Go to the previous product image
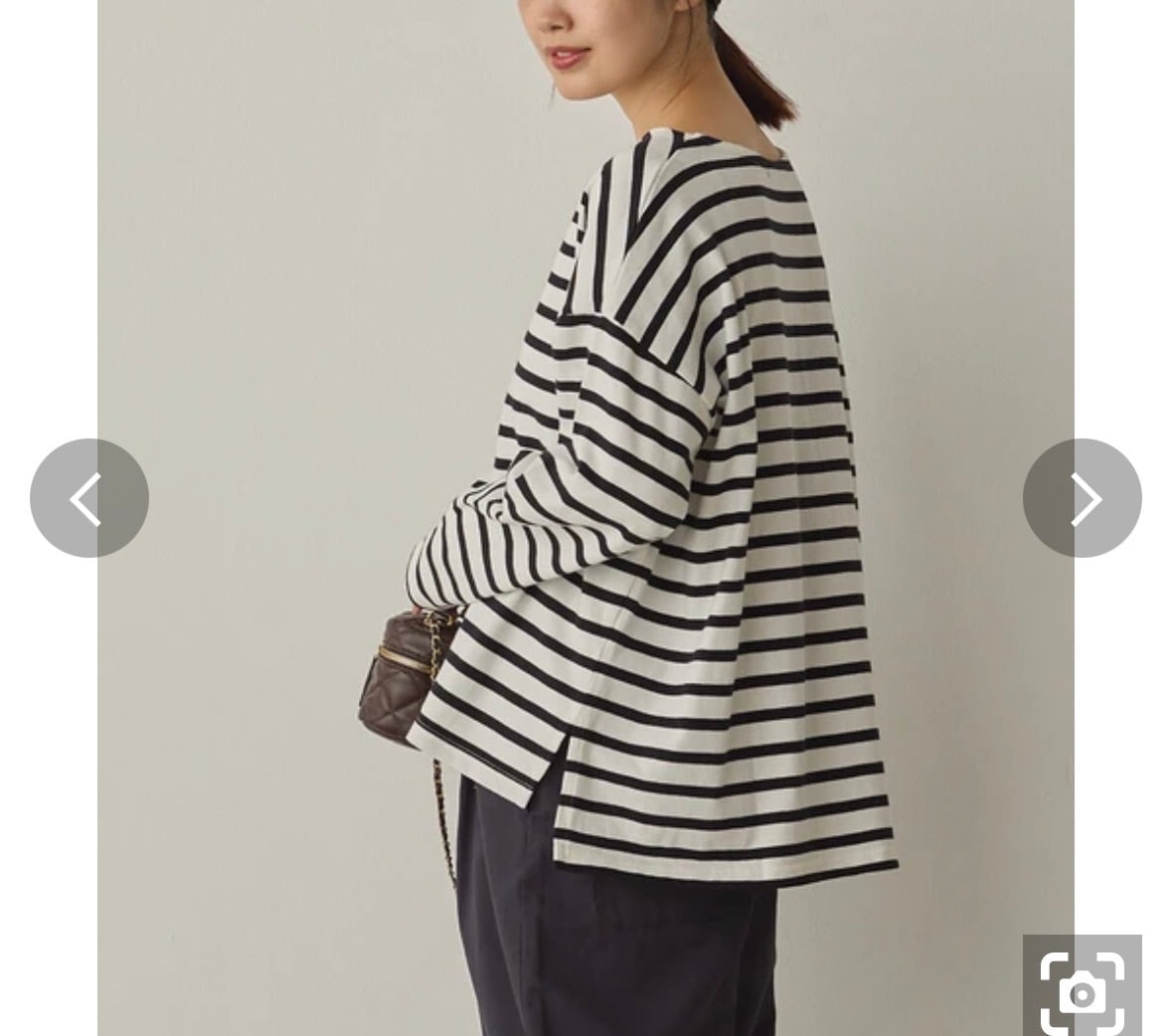This screenshot has width=1172, height=1036. [88, 498]
